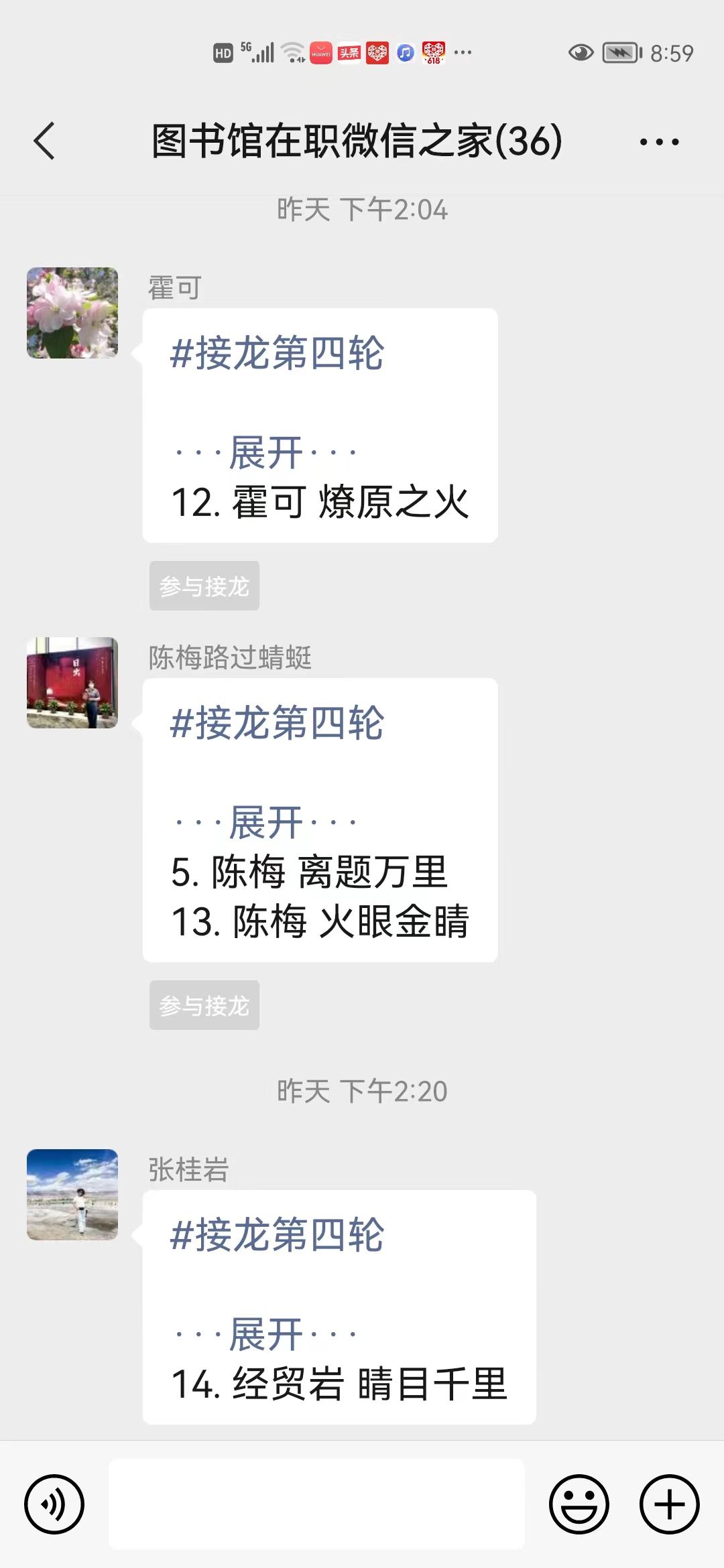Open the plus attachments panel
This screenshot has height=1568, width=724.
point(669,1504)
